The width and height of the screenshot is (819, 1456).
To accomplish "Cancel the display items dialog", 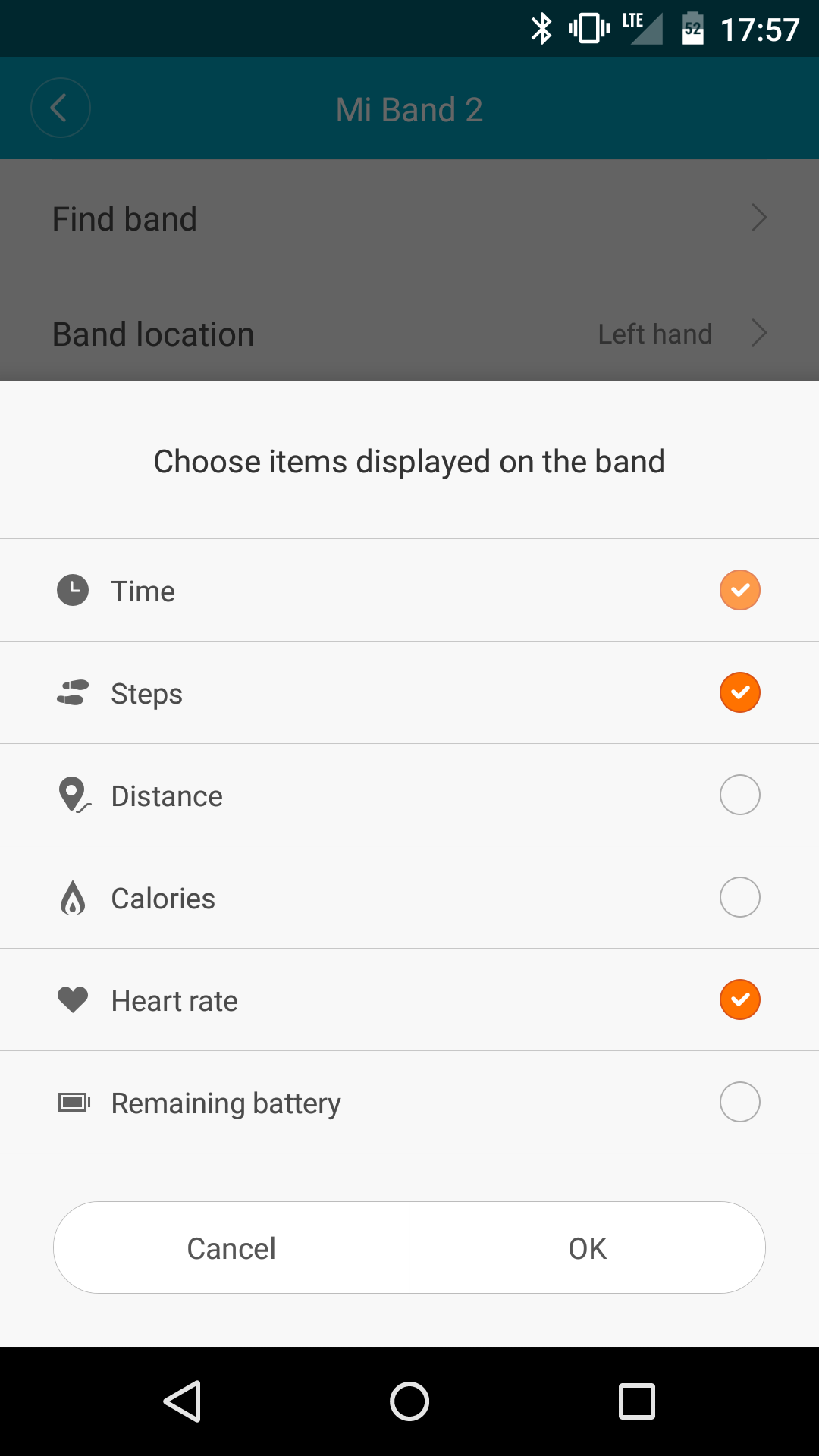I will pyautogui.click(x=231, y=1247).
